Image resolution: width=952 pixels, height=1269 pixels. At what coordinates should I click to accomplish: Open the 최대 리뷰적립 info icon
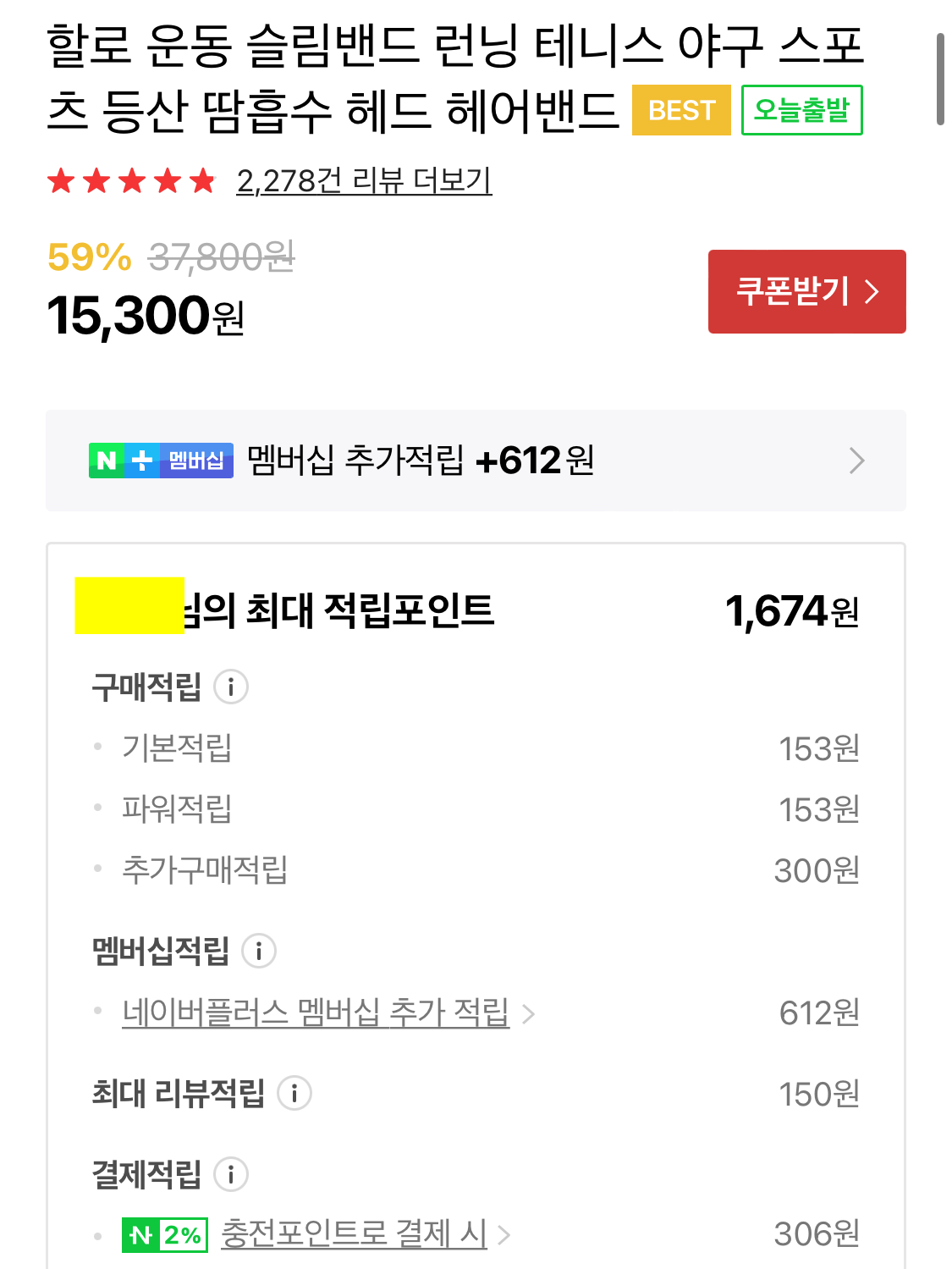[294, 1093]
